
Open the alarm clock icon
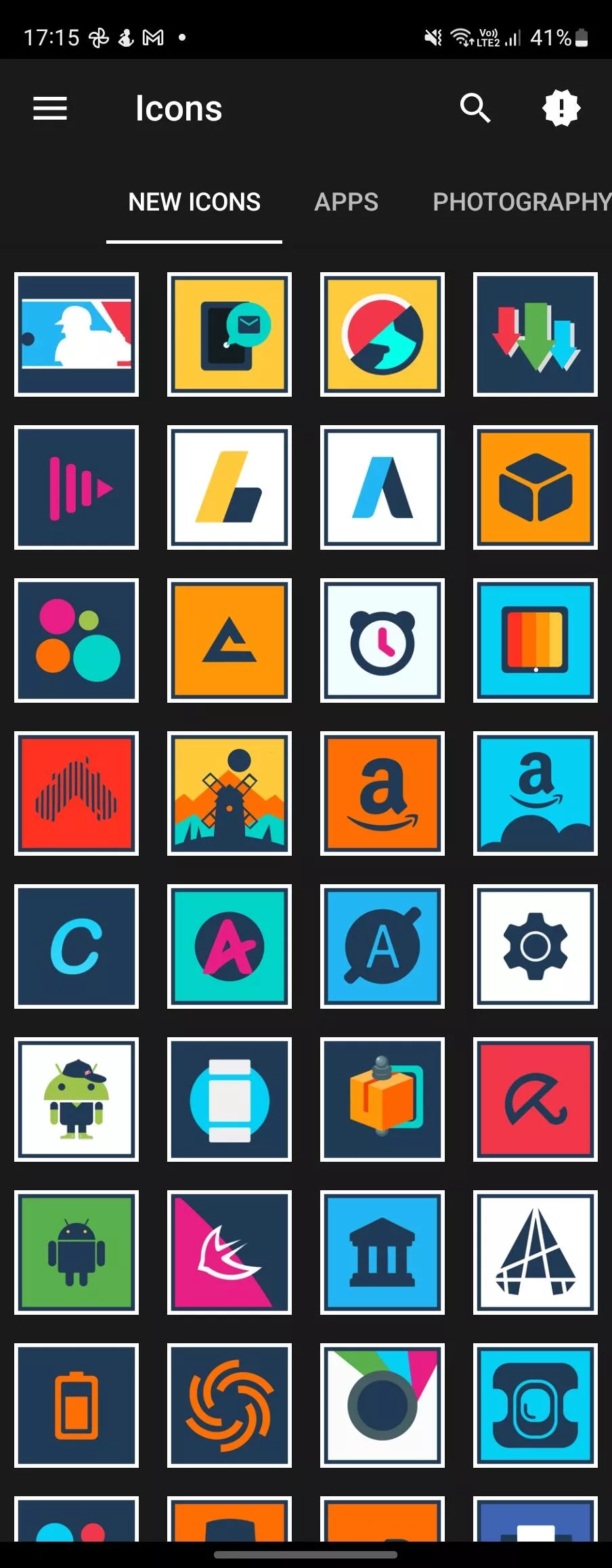click(x=382, y=640)
